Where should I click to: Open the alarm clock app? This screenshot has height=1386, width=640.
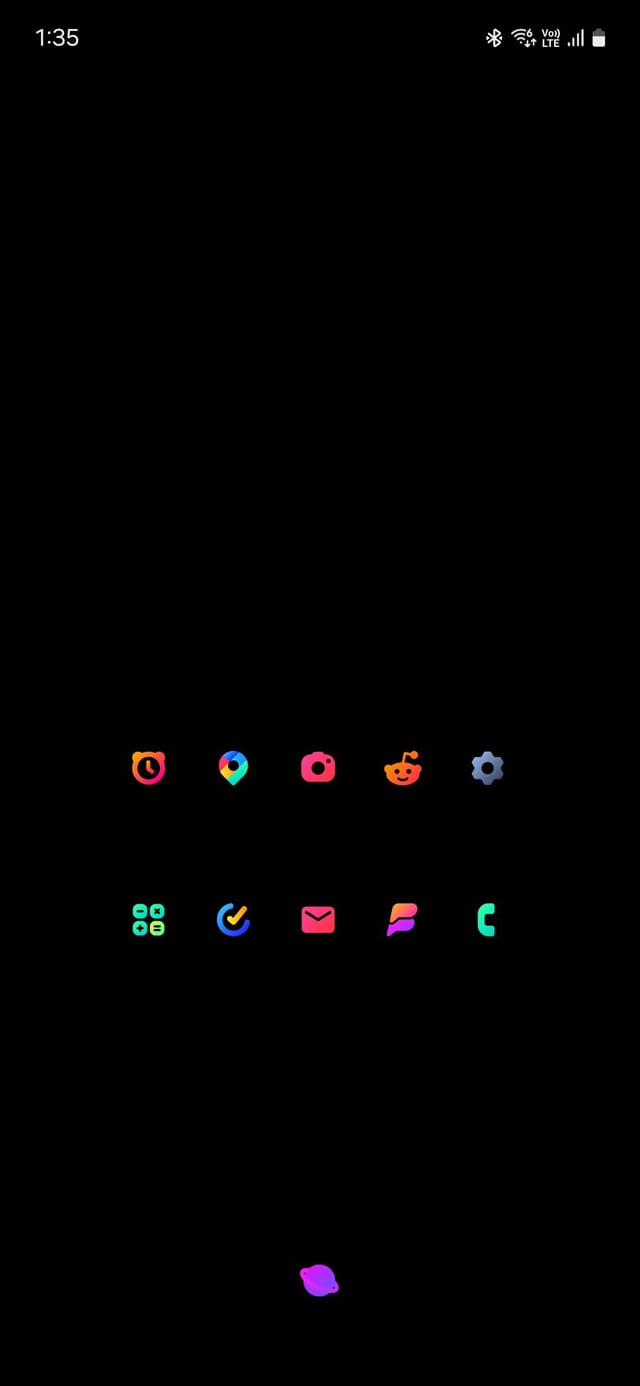tap(148, 768)
